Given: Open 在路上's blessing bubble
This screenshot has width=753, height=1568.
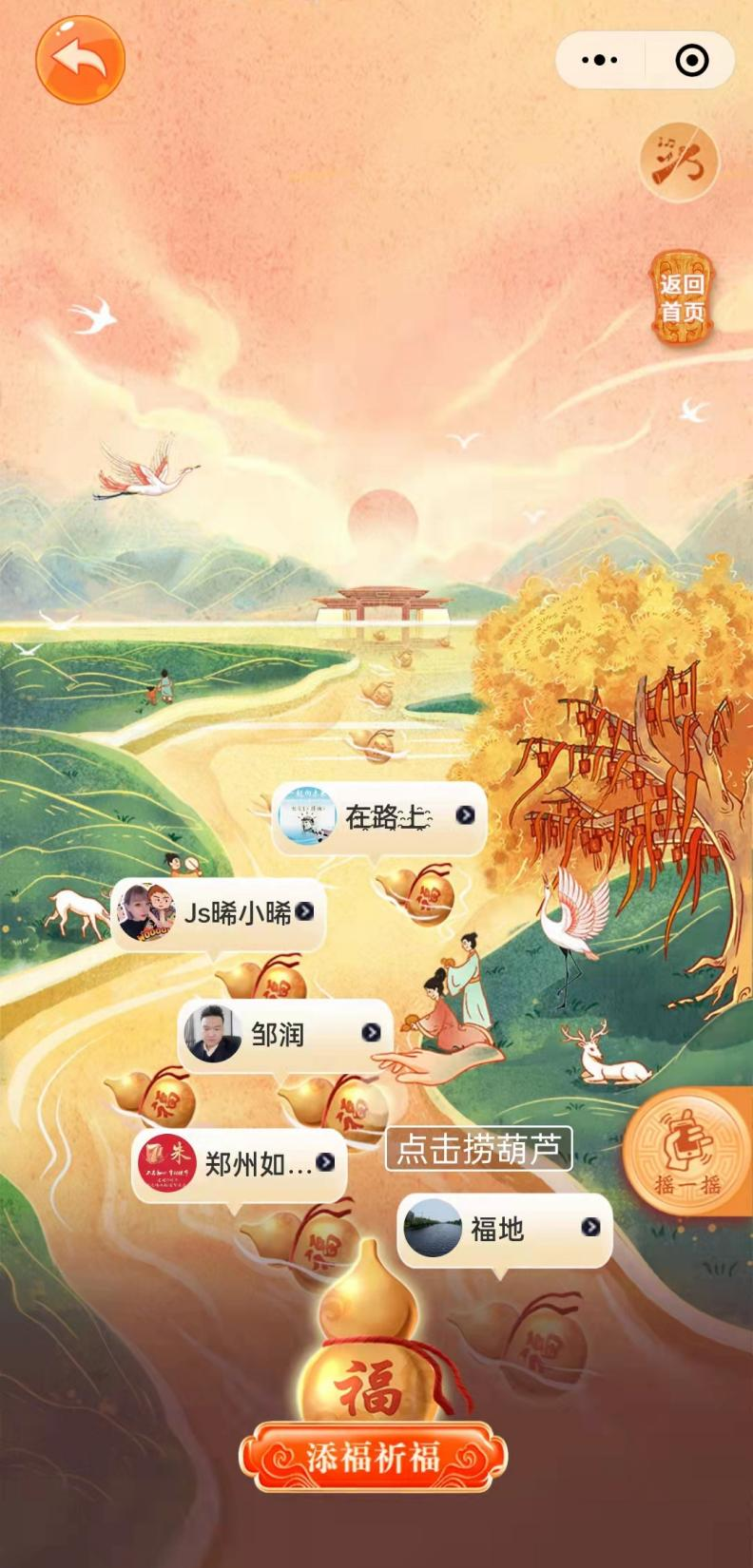Looking at the screenshot, I should [x=380, y=816].
